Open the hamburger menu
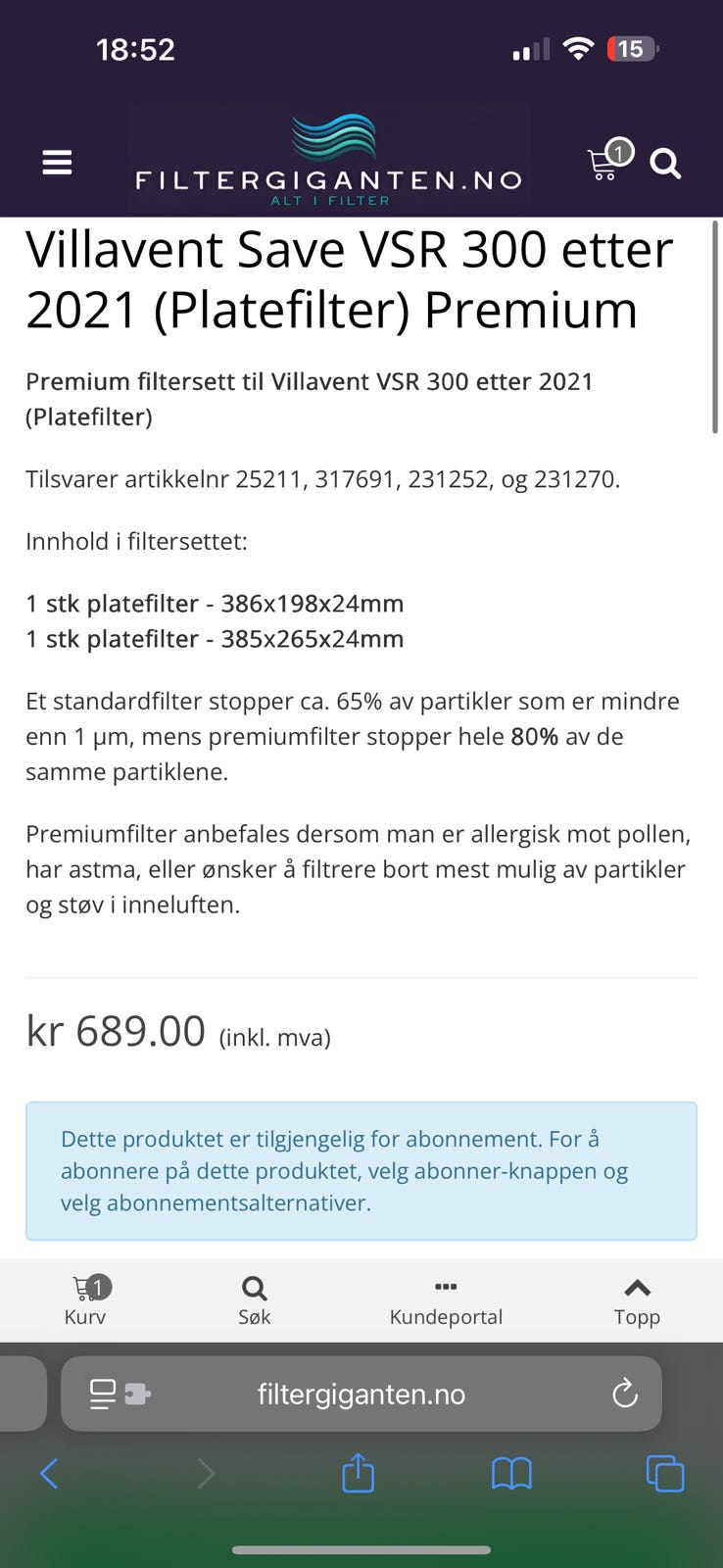 [56, 162]
